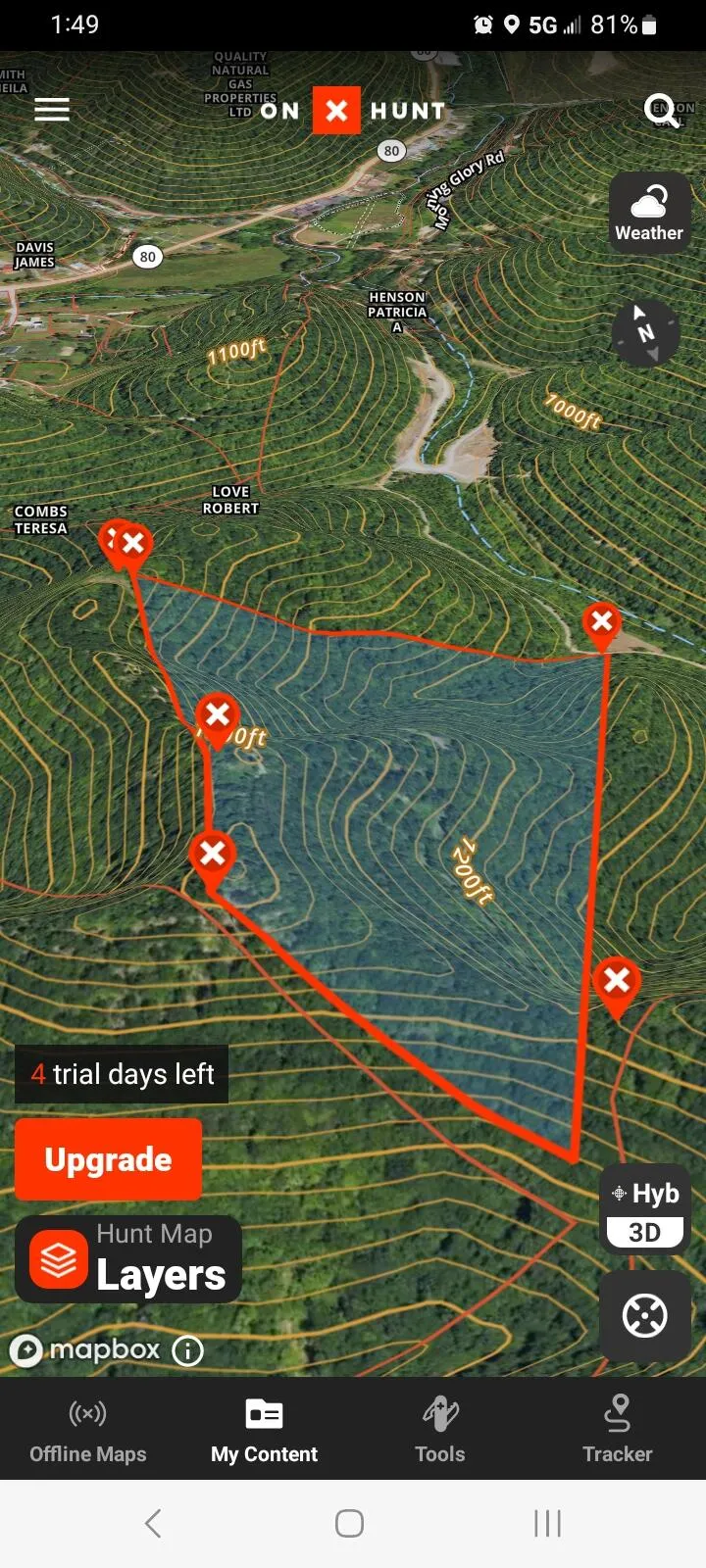The width and height of the screenshot is (706, 1568).
Task: Open the hamburger menu
Action: click(52, 109)
